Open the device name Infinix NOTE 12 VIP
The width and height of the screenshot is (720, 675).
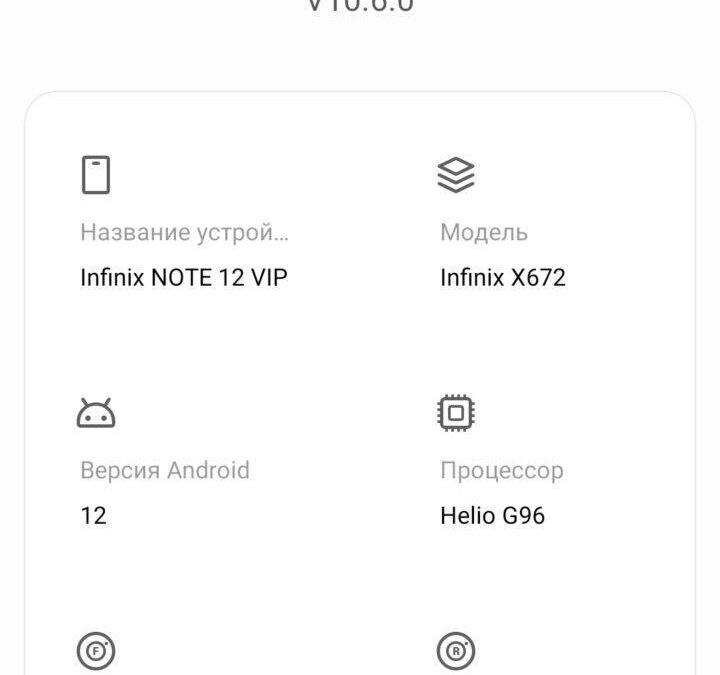coord(184,277)
